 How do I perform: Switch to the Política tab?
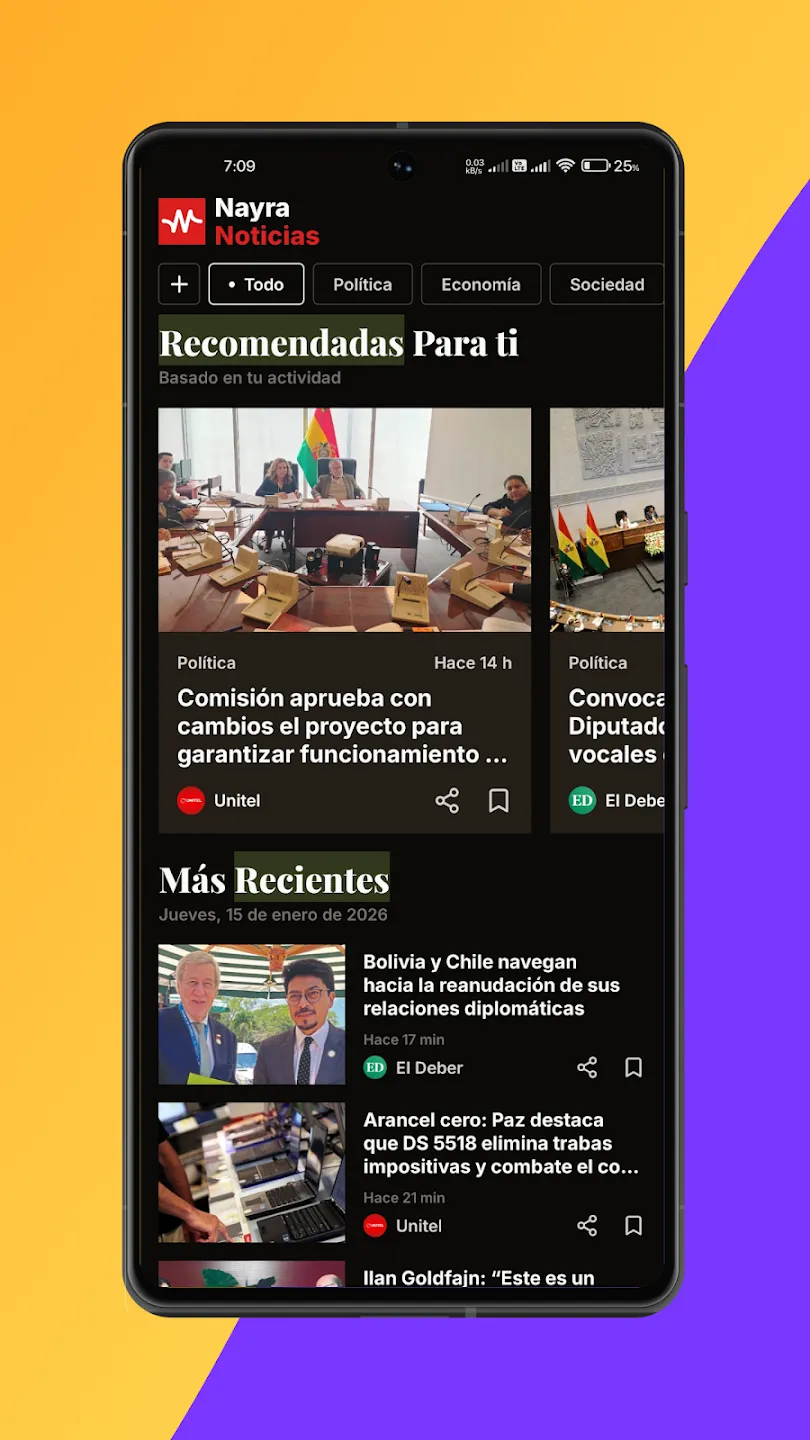[363, 284]
